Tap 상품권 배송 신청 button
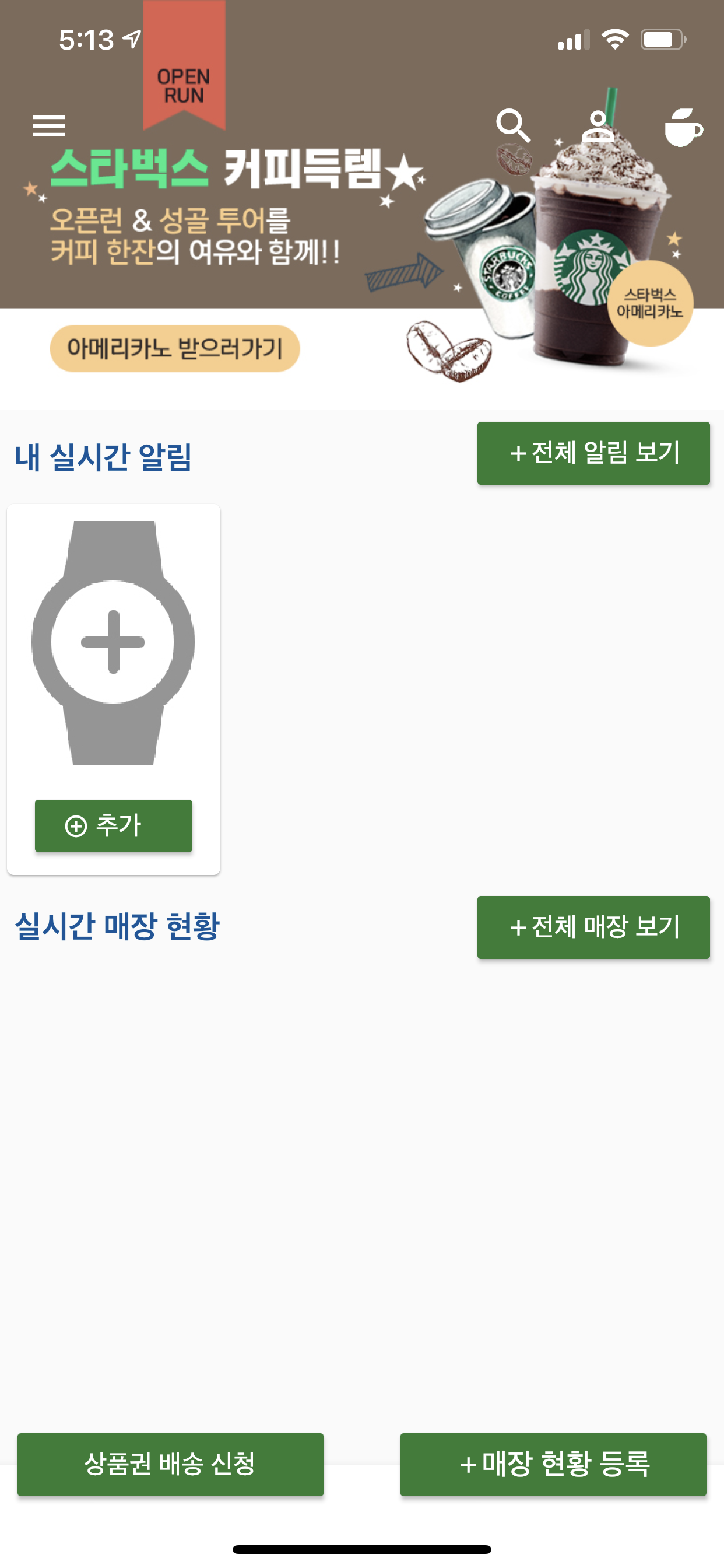 [x=170, y=1464]
